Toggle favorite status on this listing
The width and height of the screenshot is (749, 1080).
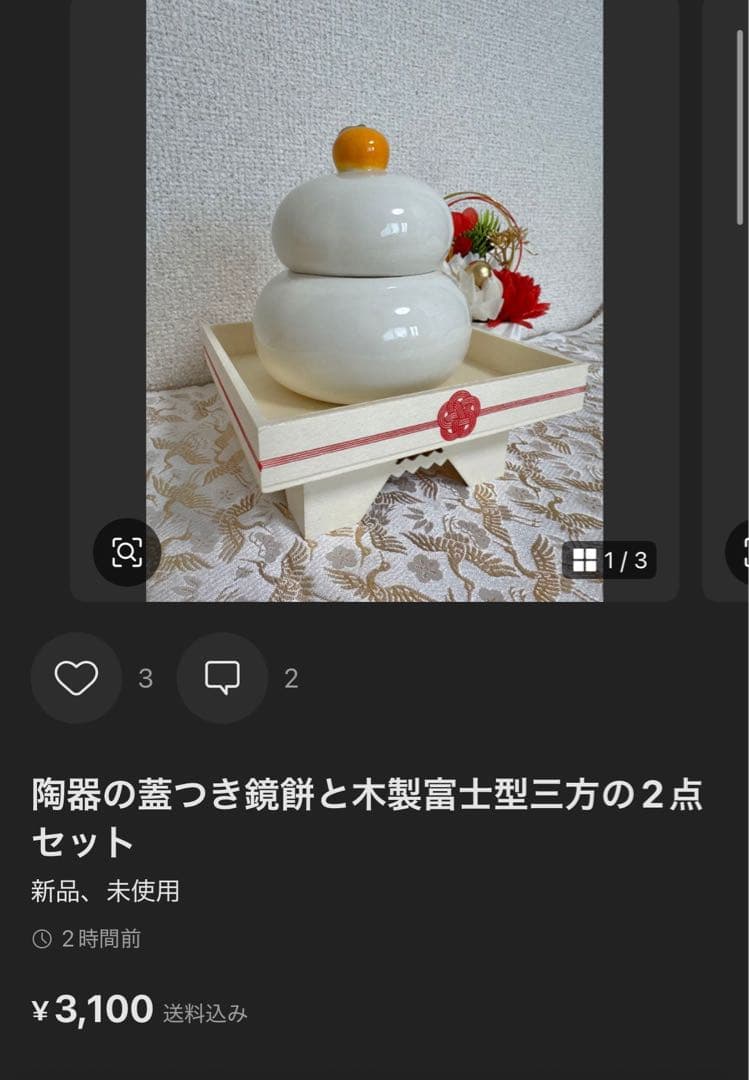point(77,677)
